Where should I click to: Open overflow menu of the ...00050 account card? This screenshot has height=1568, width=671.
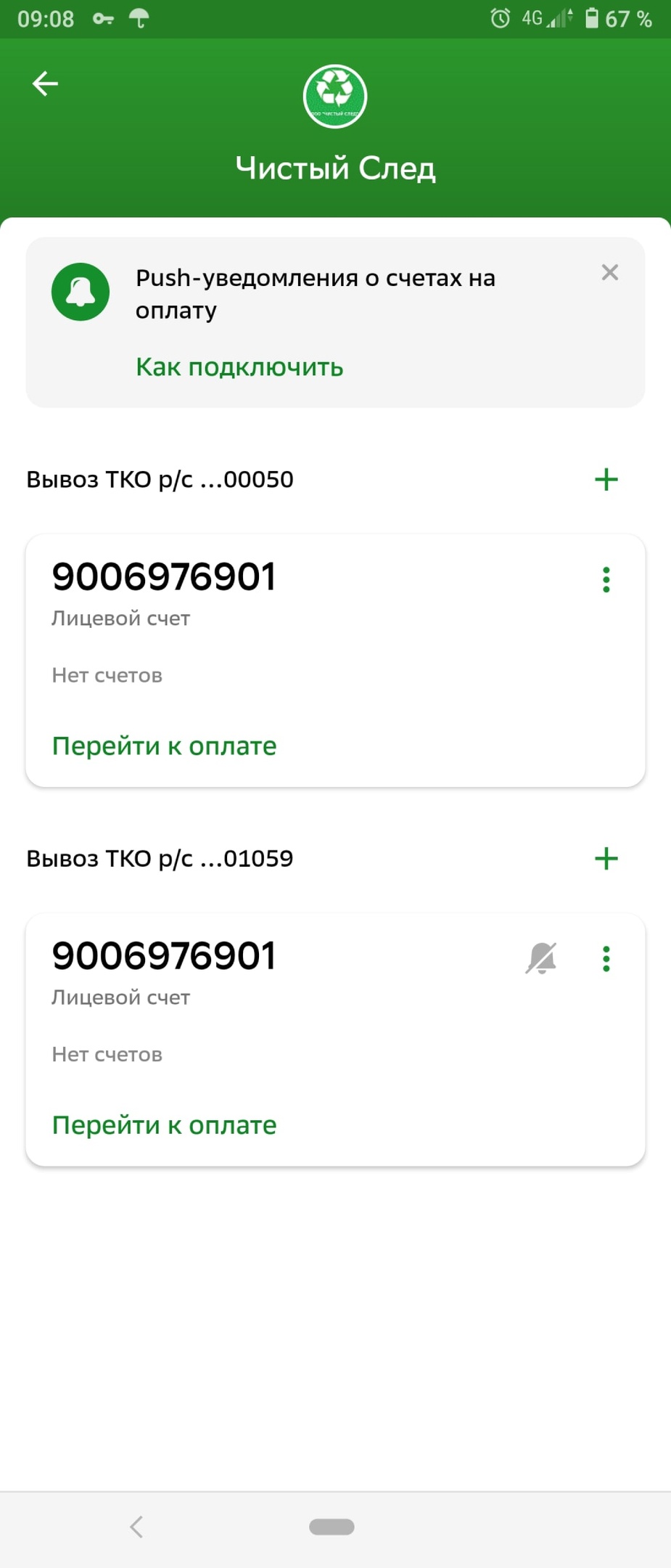(606, 579)
